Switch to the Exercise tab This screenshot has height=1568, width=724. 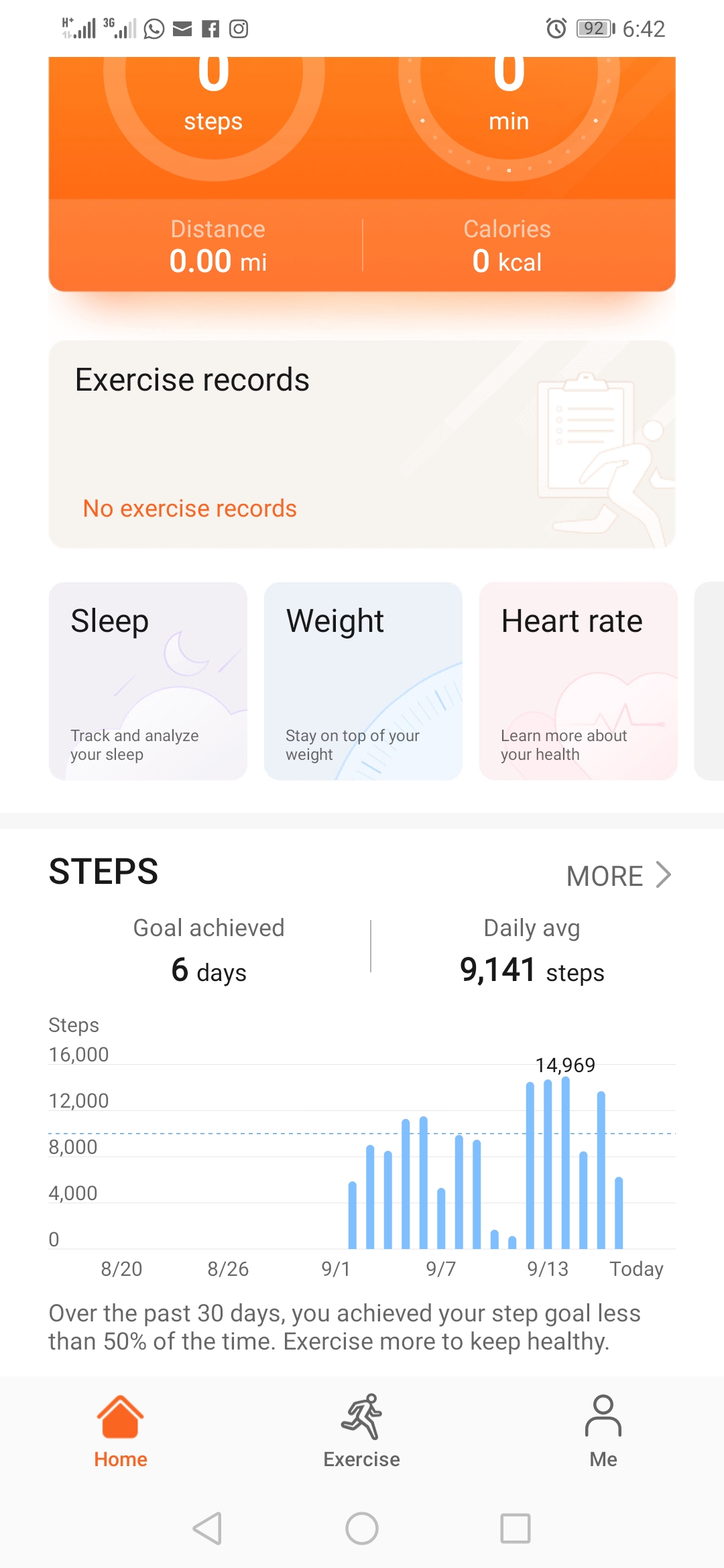[362, 1431]
